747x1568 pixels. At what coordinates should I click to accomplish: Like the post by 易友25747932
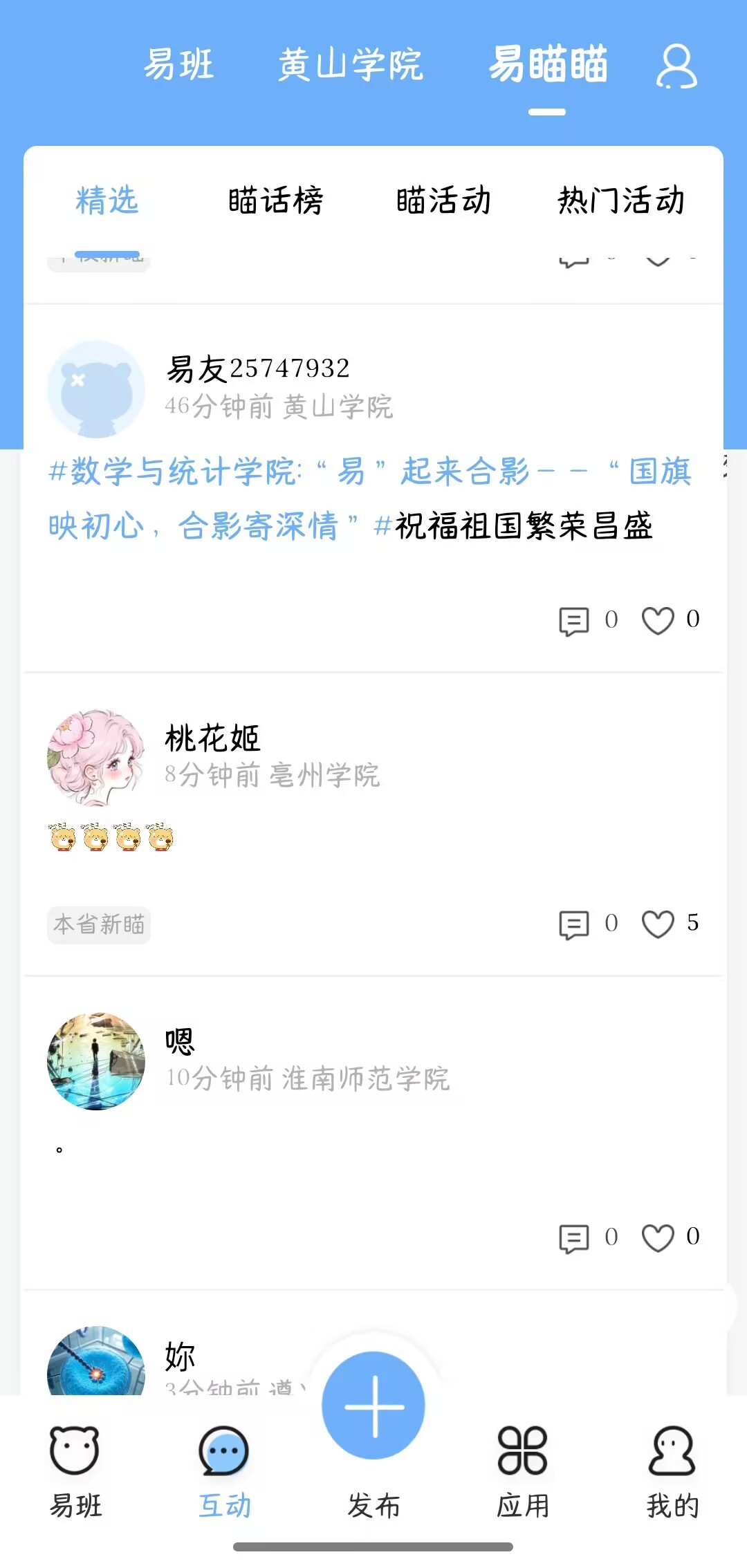pyautogui.click(x=658, y=620)
